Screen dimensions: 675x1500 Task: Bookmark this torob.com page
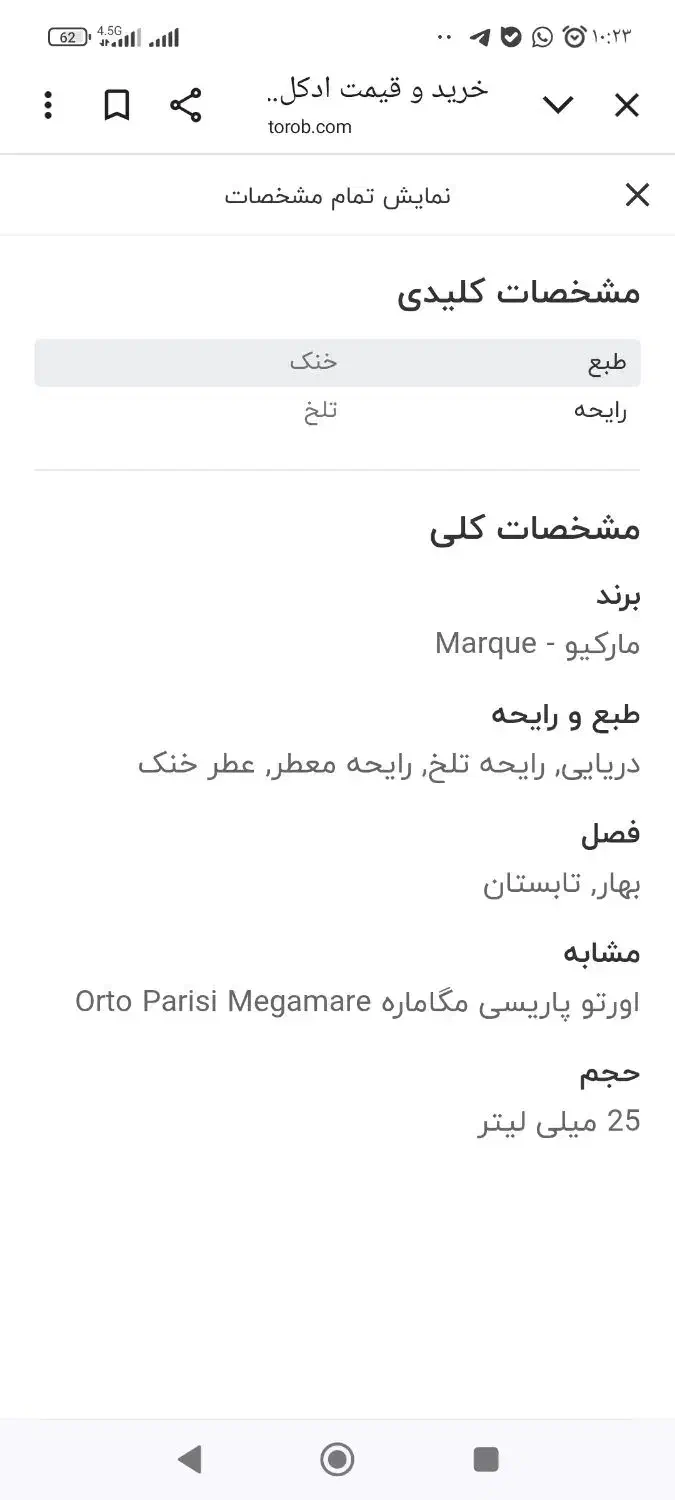pos(117,105)
